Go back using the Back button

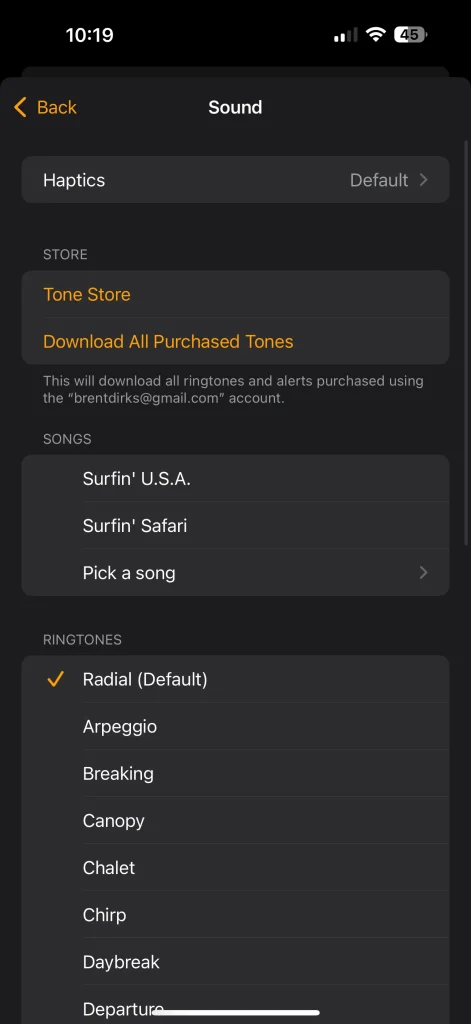45,107
